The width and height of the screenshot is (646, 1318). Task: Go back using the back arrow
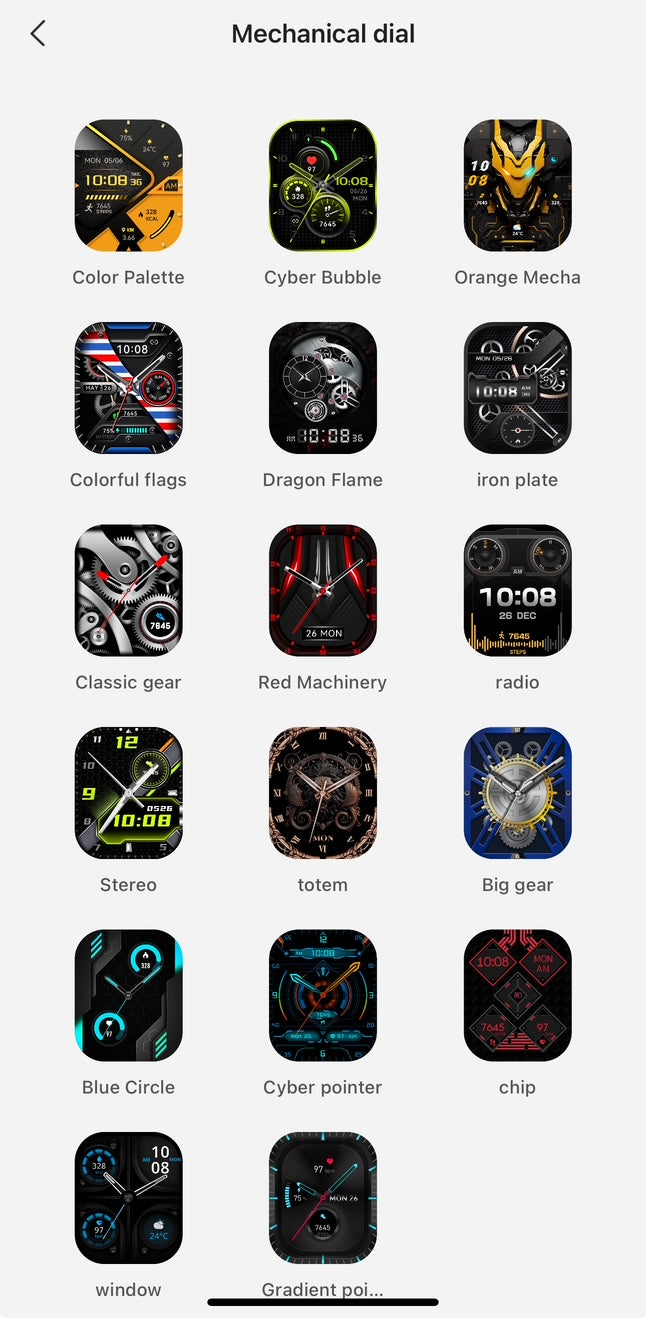click(x=38, y=33)
